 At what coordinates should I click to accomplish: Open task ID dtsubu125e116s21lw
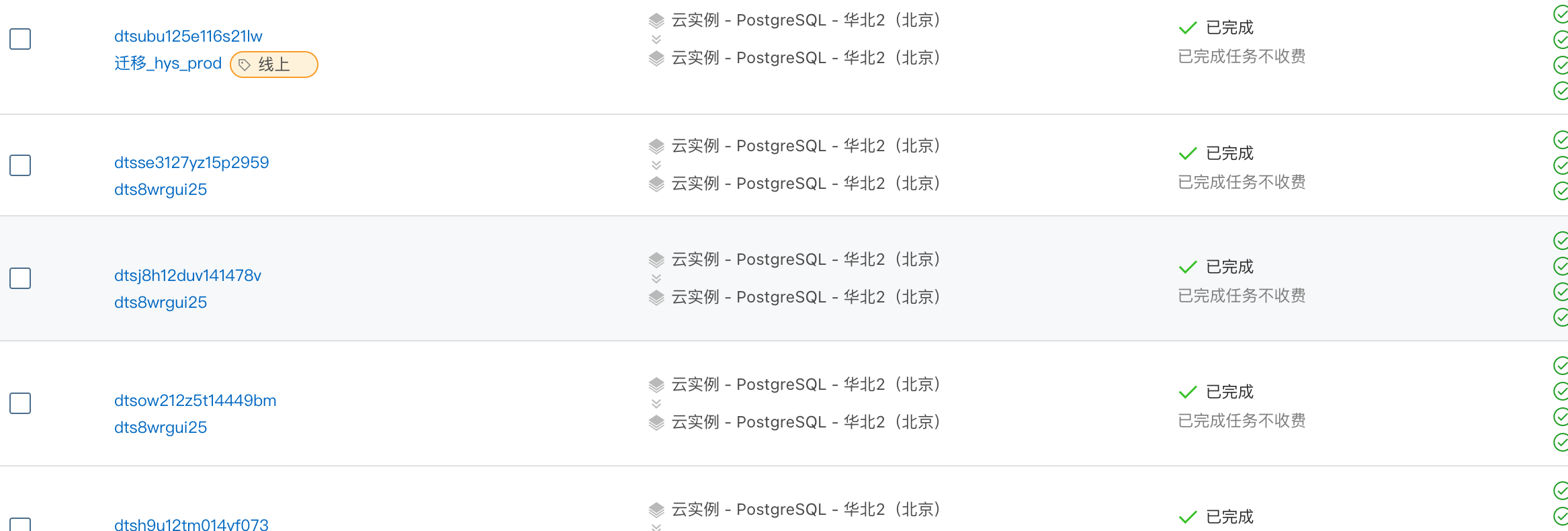[188, 36]
